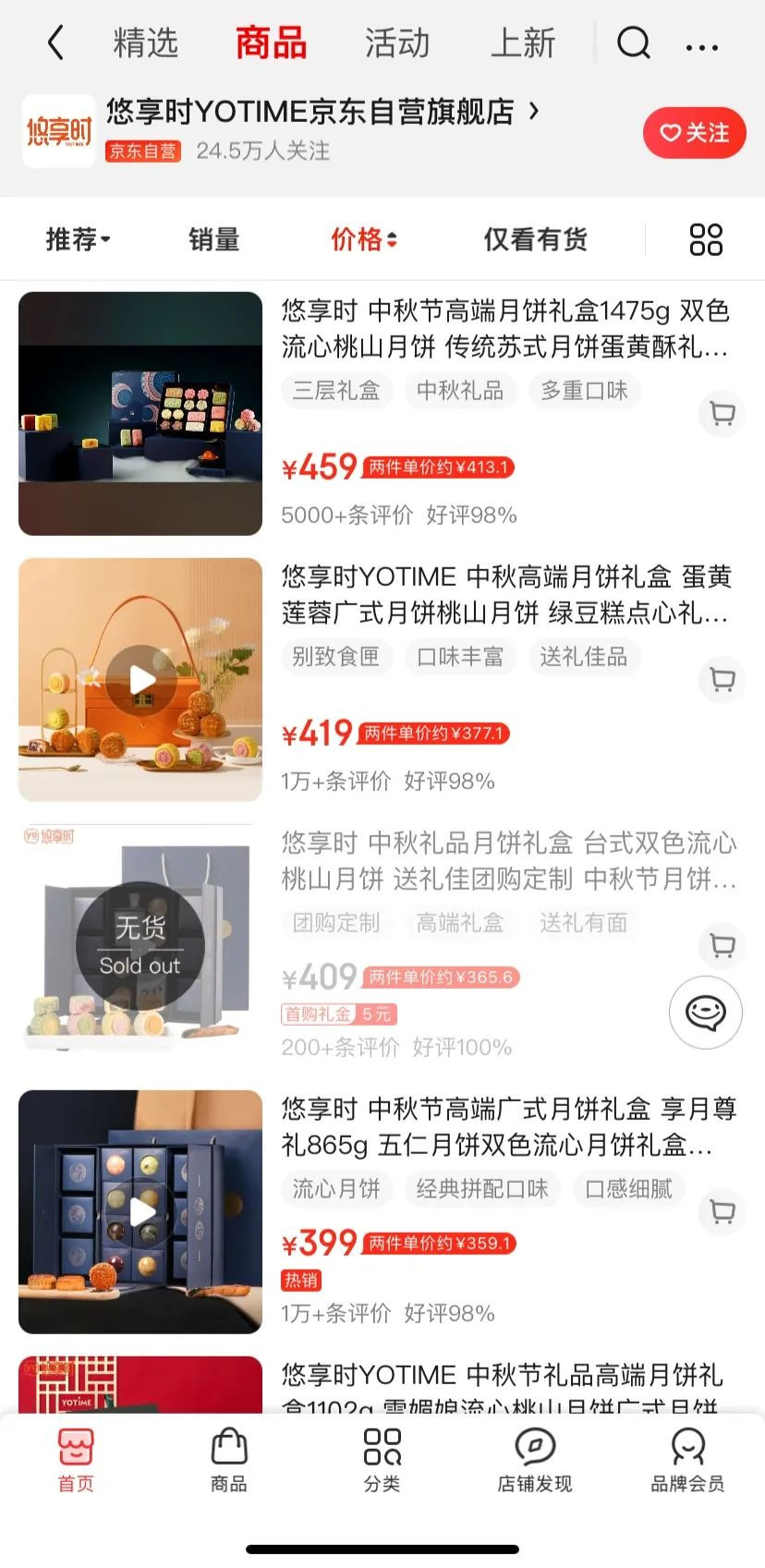Switch to the 活动 tab
The height and width of the screenshot is (1568, 765).
pos(397,43)
